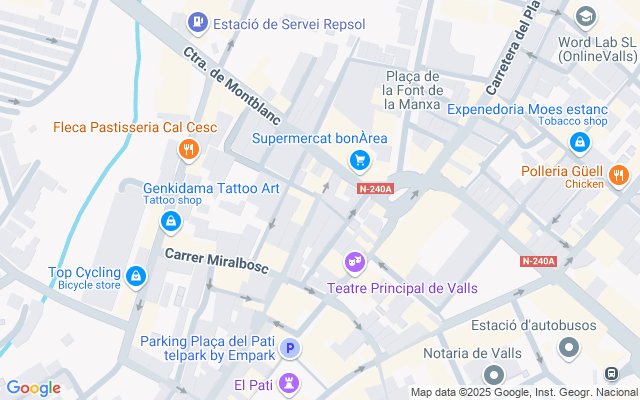The width and height of the screenshot is (640, 400).
Task: Select the Top Cycling bicycle store marker
Action: point(137,274)
